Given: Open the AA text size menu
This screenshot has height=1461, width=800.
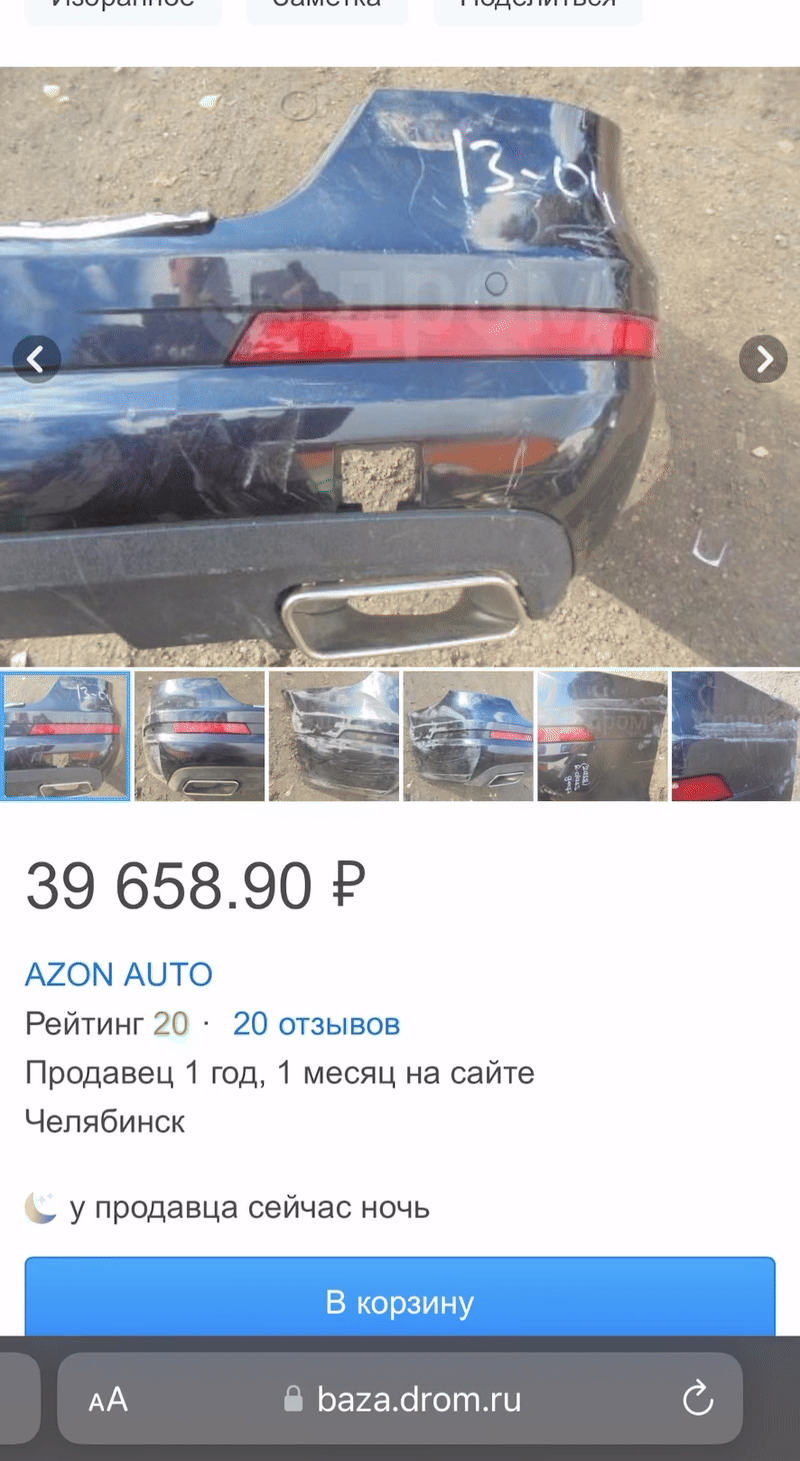Looking at the screenshot, I should [108, 1399].
